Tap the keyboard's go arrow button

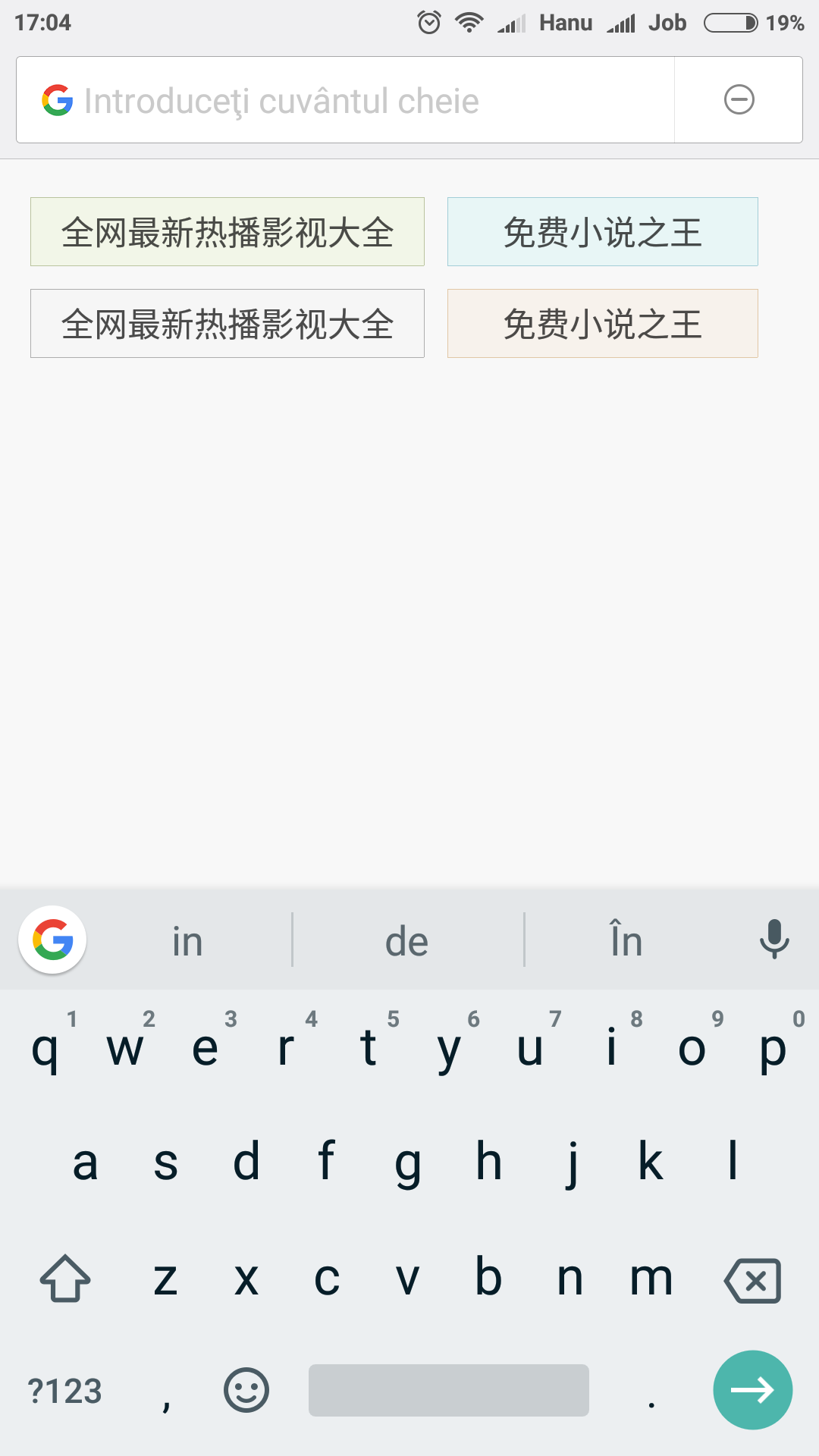(752, 1389)
